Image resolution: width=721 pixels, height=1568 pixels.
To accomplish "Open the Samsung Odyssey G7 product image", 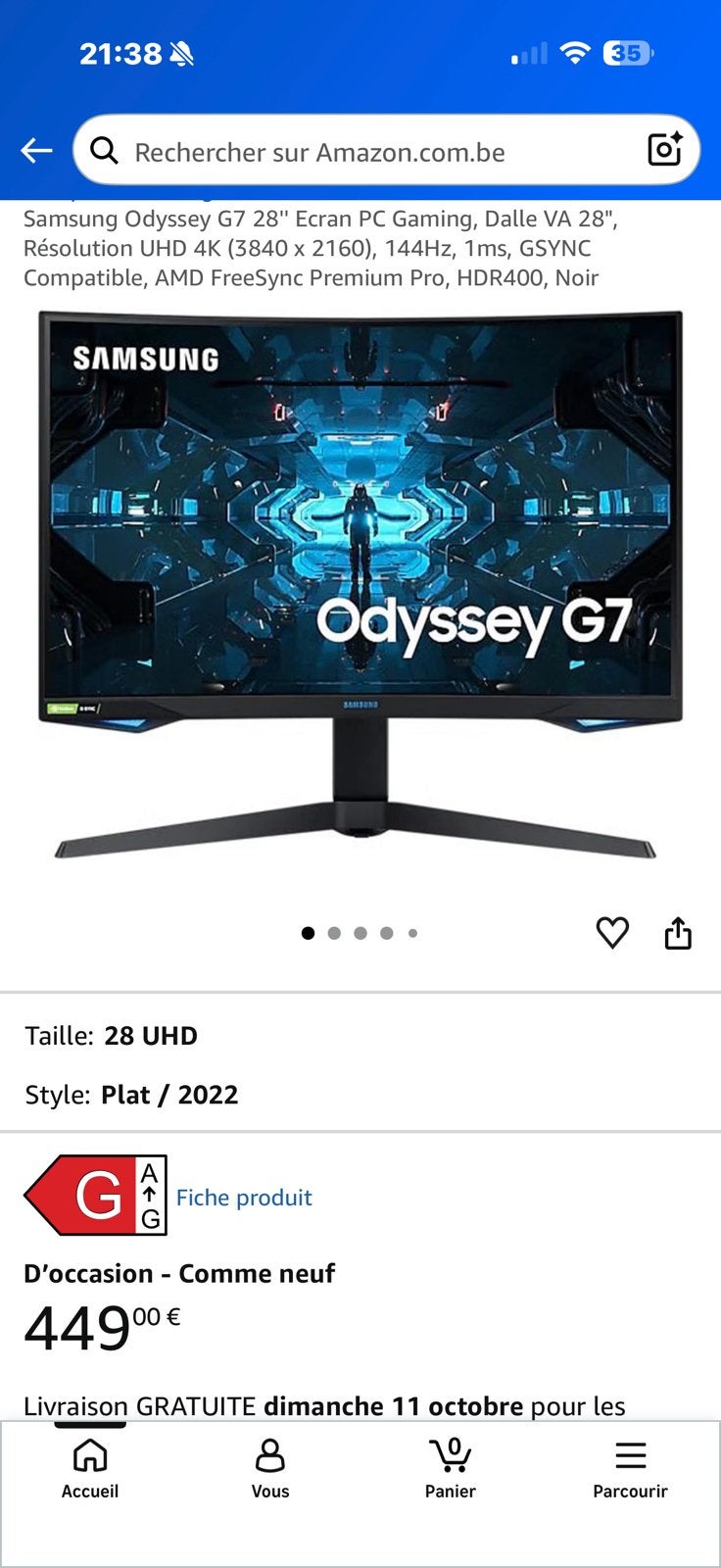I will tap(360, 584).
